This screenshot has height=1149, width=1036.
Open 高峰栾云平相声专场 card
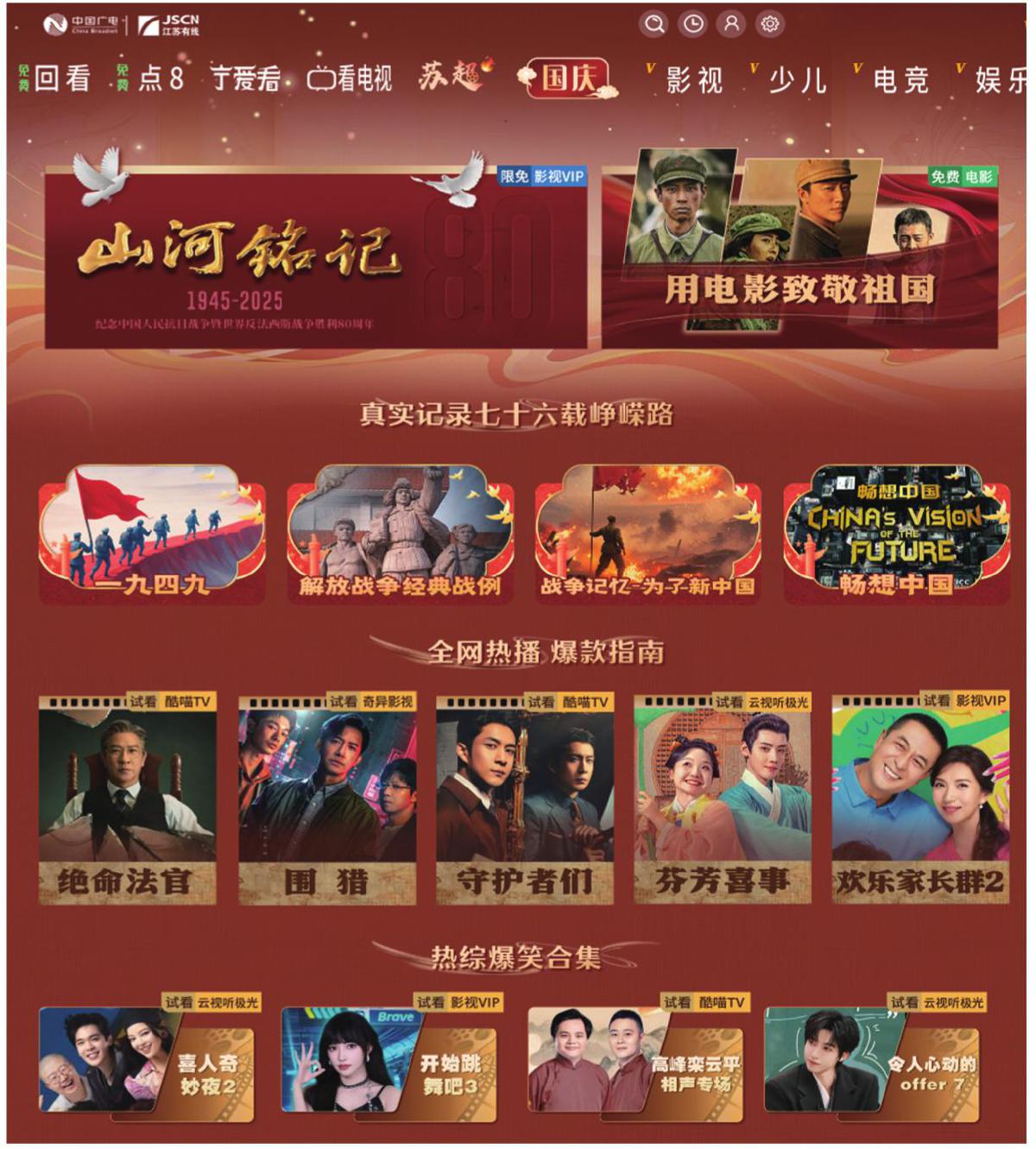point(635,1064)
